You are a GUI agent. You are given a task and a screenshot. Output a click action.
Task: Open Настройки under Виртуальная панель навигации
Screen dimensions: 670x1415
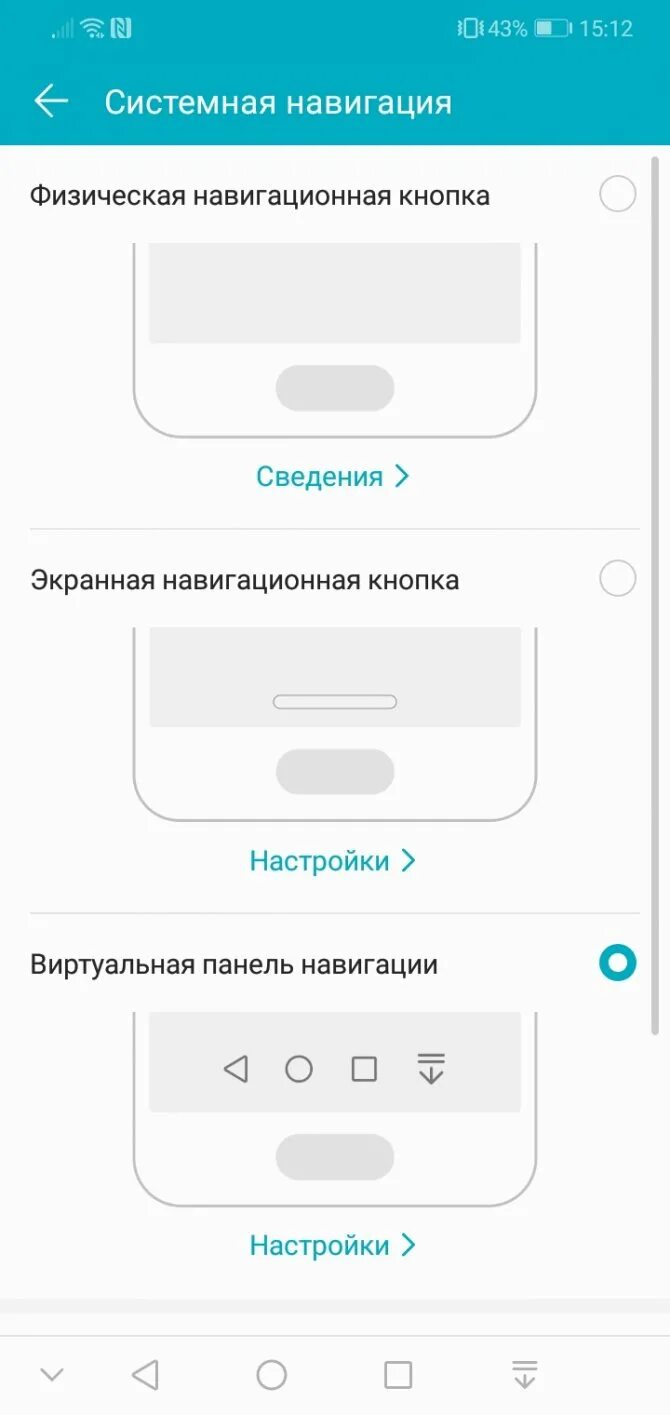pyautogui.click(x=333, y=1245)
